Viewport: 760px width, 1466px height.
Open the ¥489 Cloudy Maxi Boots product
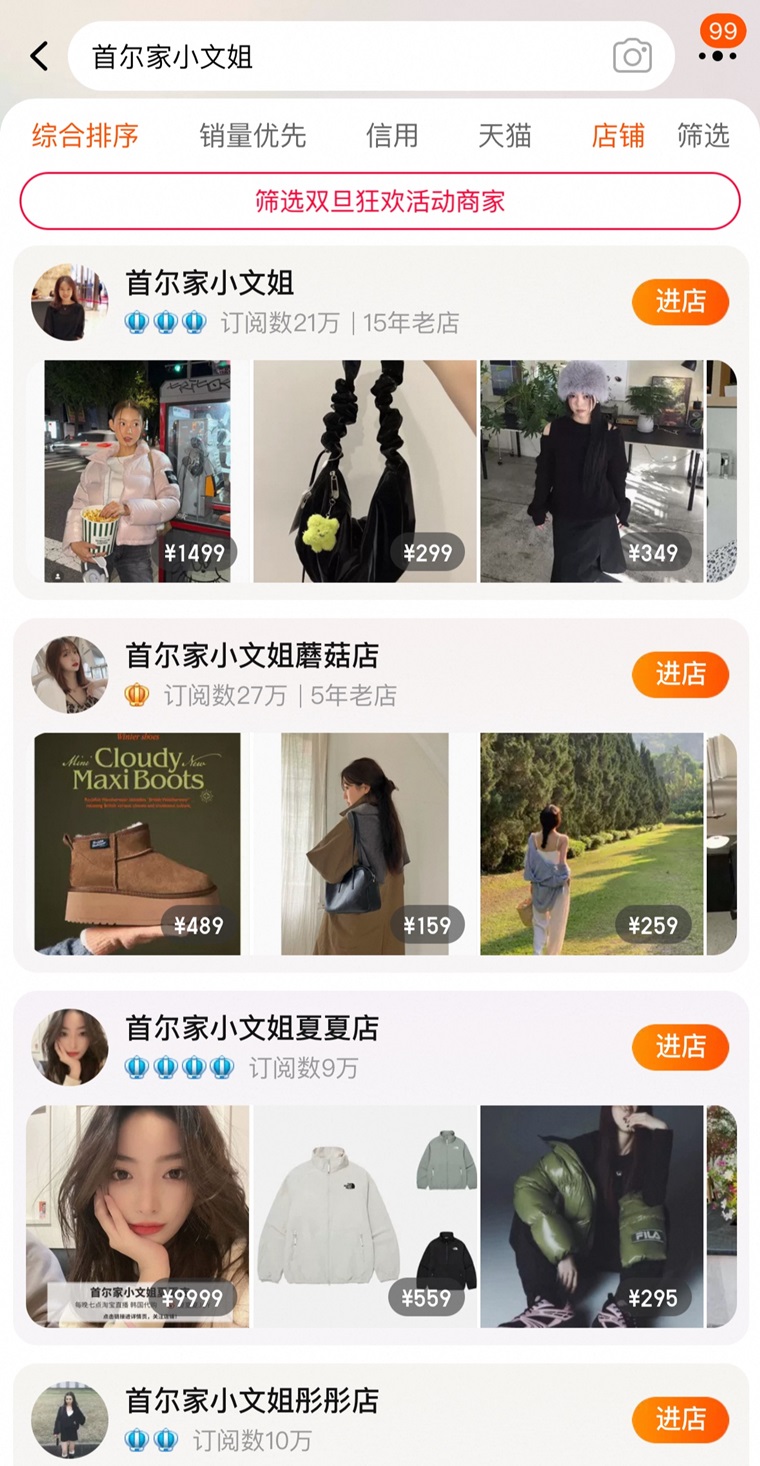pos(137,844)
